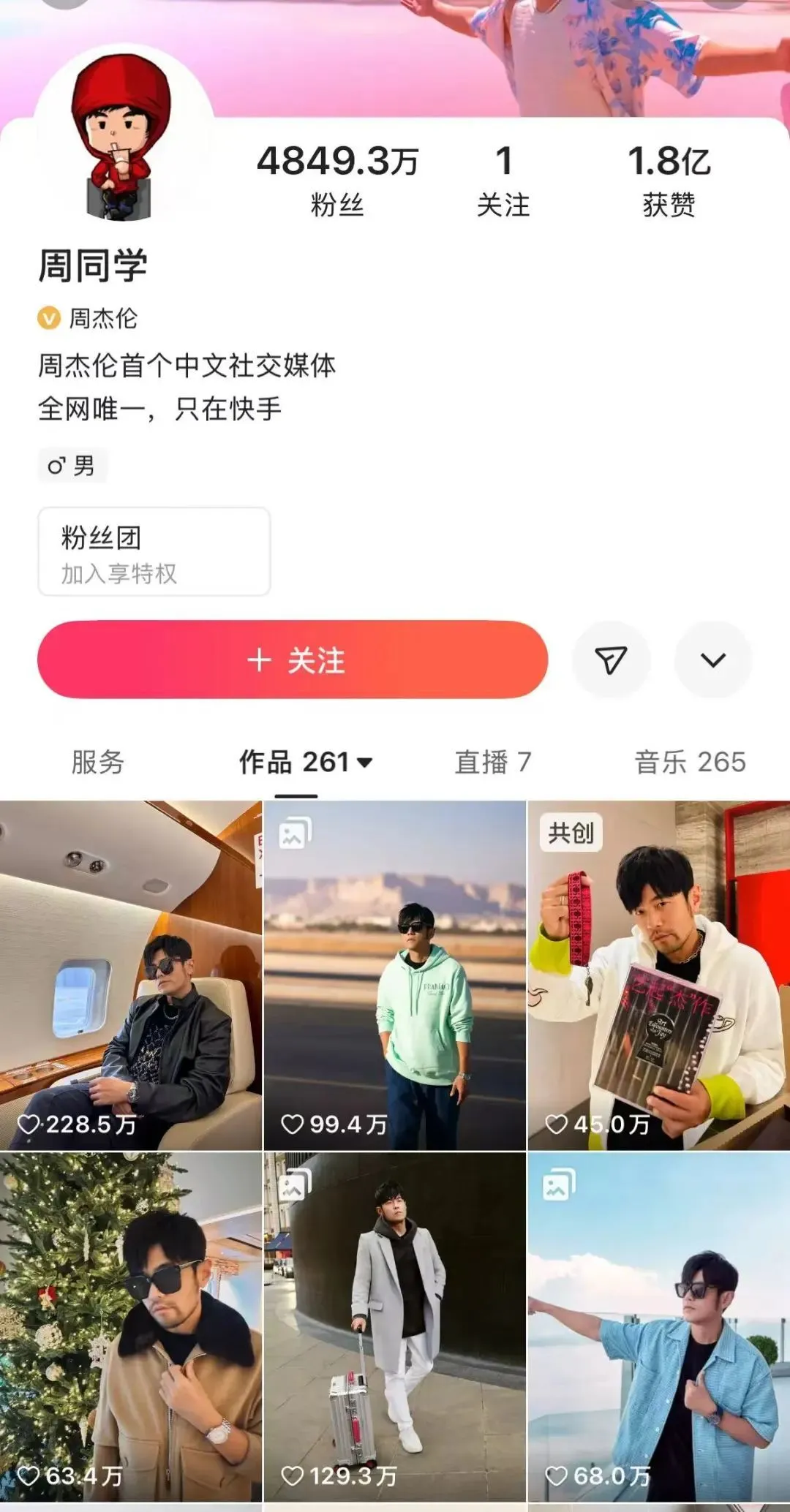
Task: Expand the down-chevron next to the follow button
Action: 713,660
